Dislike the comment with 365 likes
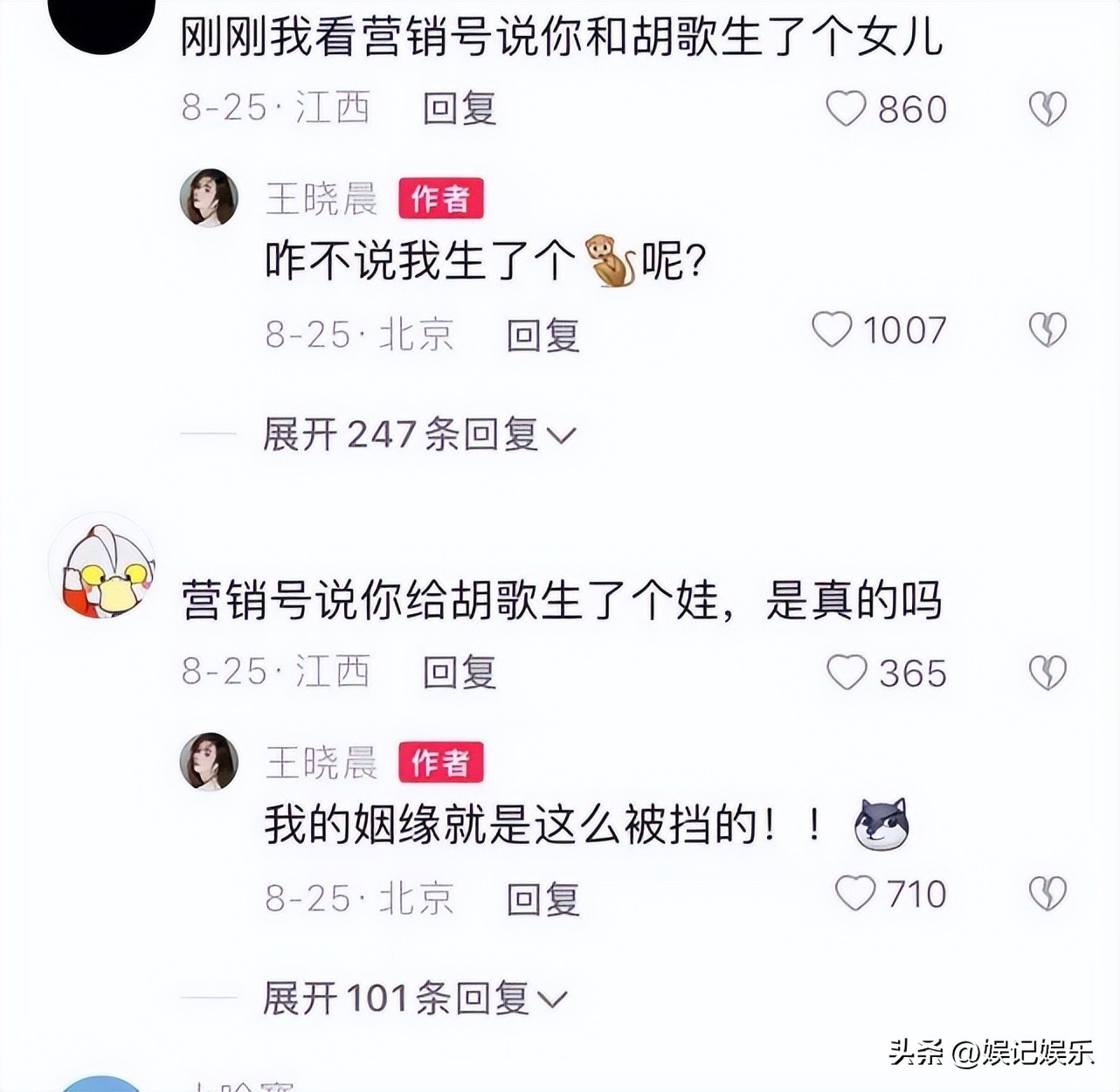This screenshot has width=1120, height=1092. tap(1047, 673)
